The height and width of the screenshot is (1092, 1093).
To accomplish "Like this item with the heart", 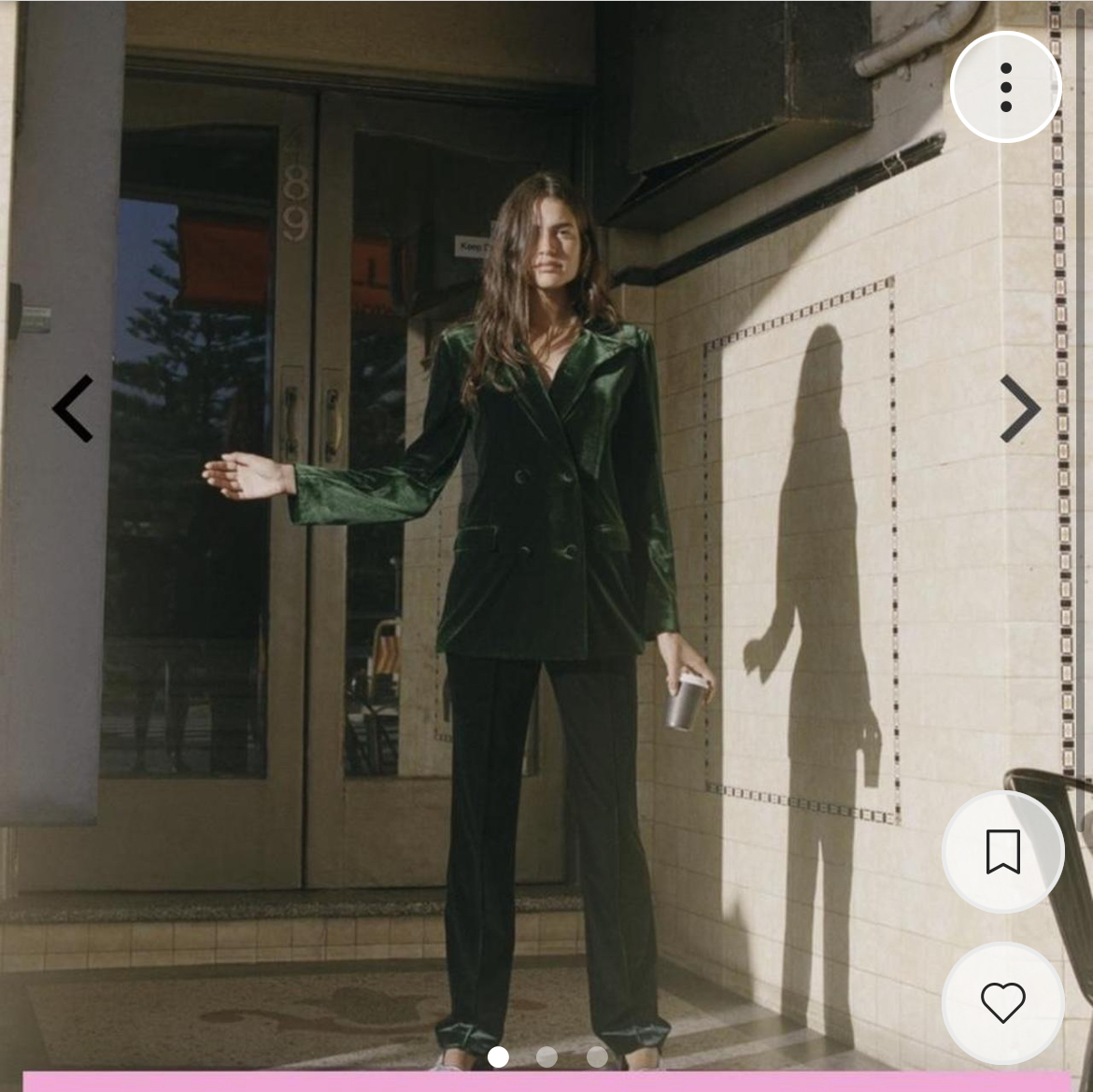I will pos(1002,1003).
